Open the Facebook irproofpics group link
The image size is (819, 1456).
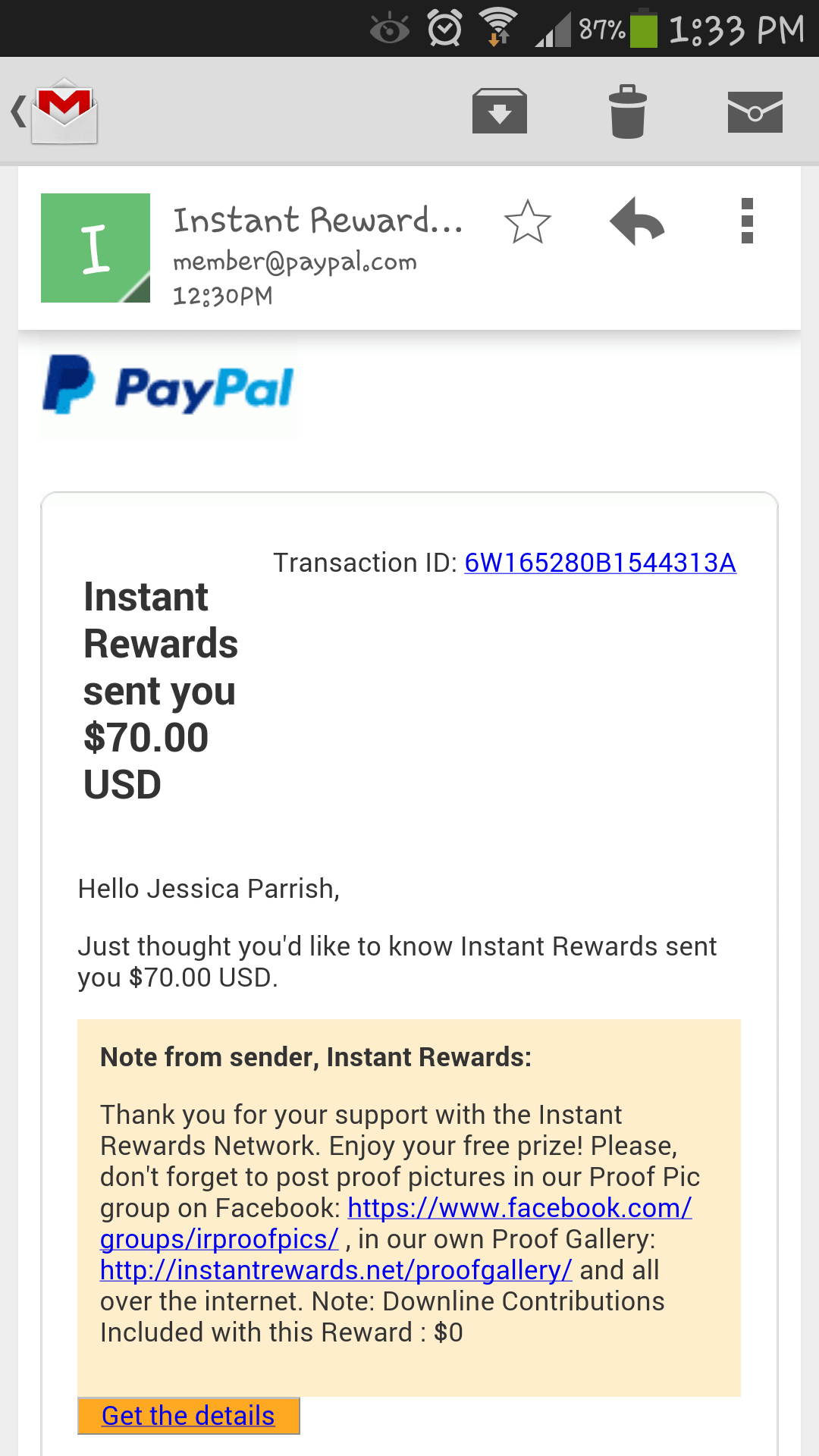(396, 1223)
